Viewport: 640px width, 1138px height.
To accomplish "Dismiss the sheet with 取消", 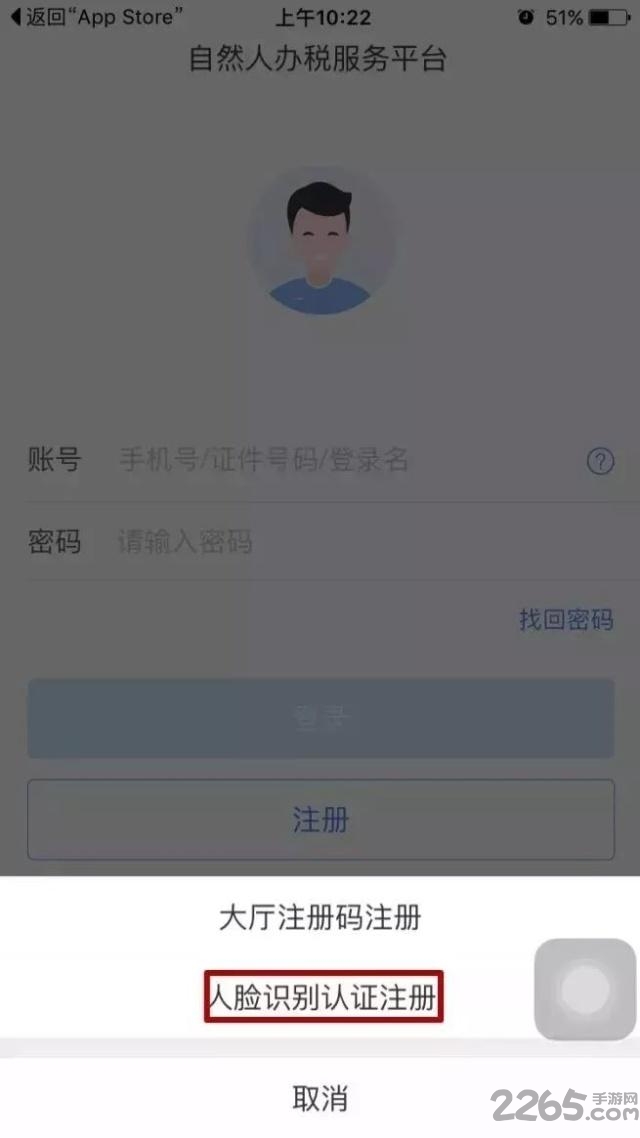I will tap(320, 1098).
